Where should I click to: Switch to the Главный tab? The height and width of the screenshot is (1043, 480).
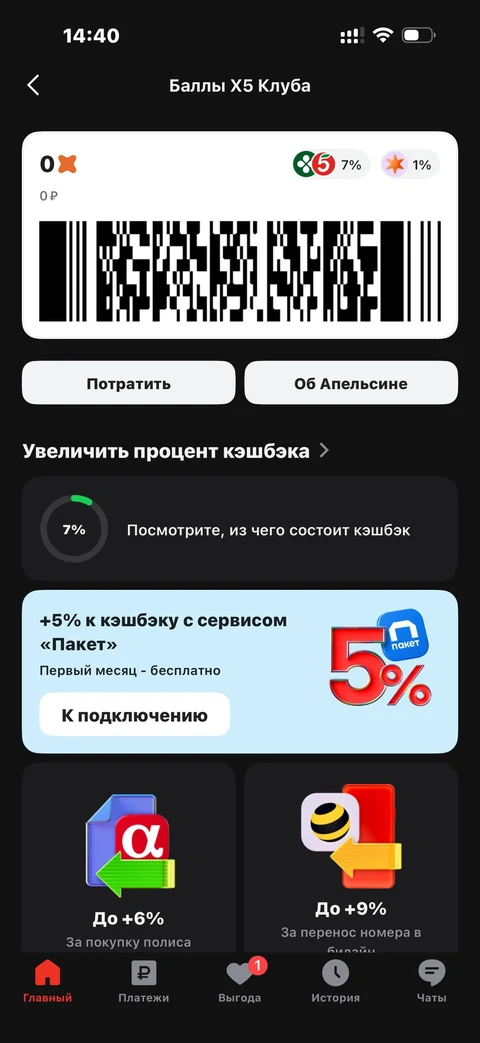click(x=48, y=982)
